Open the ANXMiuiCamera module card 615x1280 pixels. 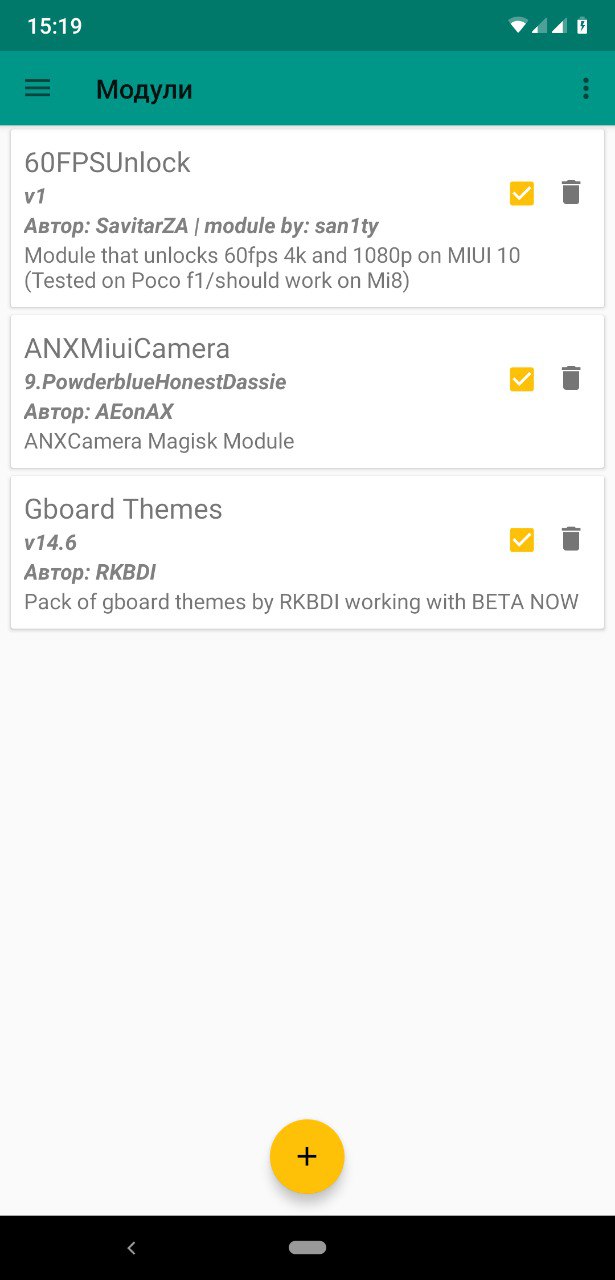[x=307, y=391]
